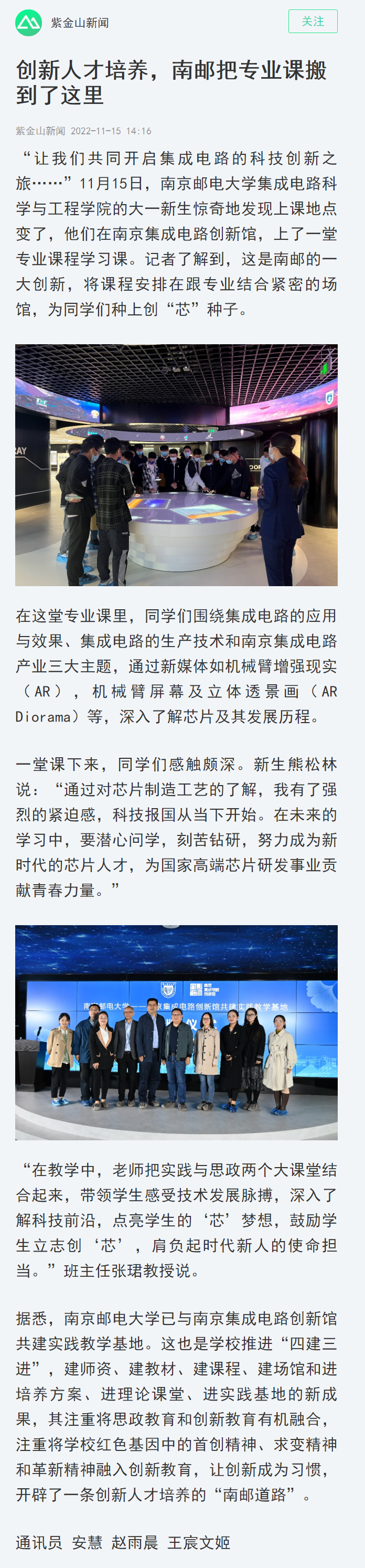This screenshot has height=1568, width=365.
Task: Follow the 紫金山新闻 account
Action: pyautogui.click(x=313, y=22)
